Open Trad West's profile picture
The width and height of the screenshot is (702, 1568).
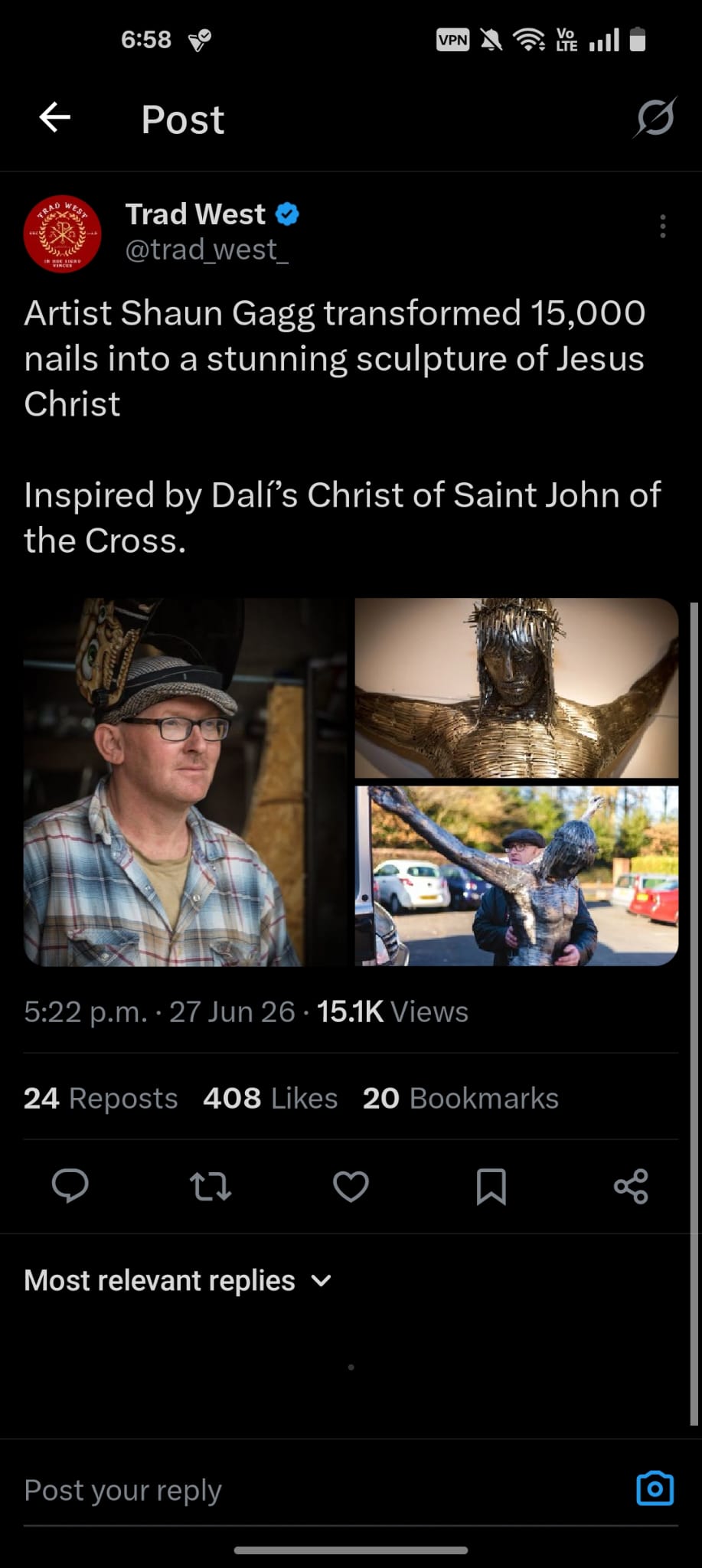tap(63, 234)
